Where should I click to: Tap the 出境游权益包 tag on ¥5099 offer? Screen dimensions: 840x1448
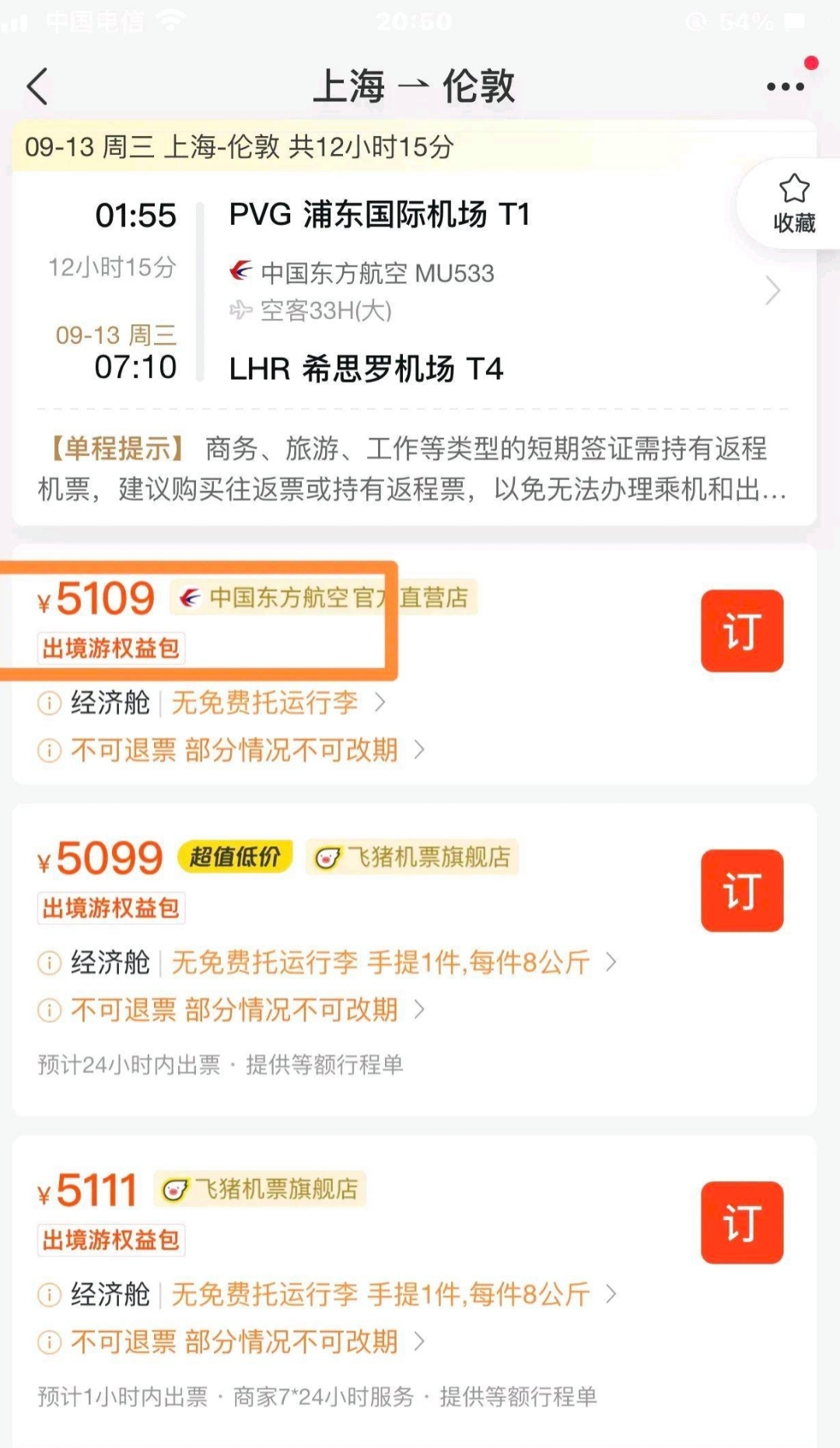coord(110,909)
